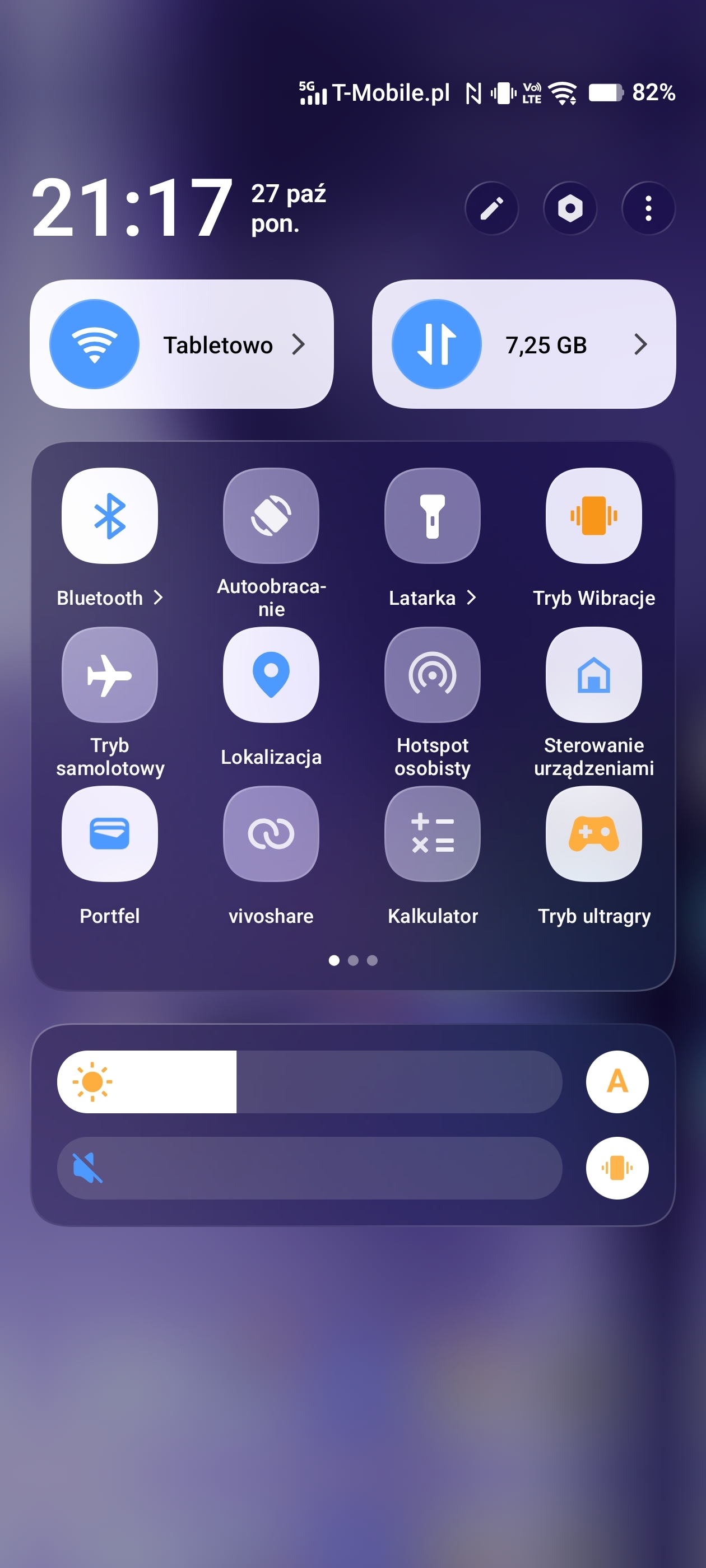Enable Hotspot osobisty
This screenshot has width=706, height=1568.
[433, 674]
